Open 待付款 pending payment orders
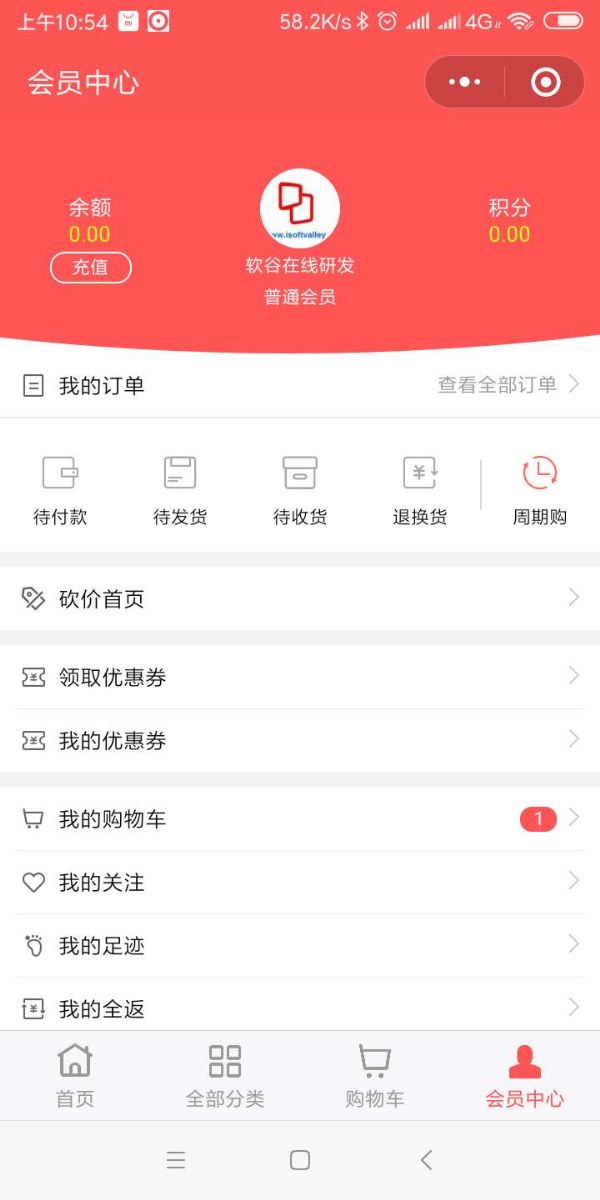Image resolution: width=600 pixels, height=1200 pixels. (x=60, y=490)
